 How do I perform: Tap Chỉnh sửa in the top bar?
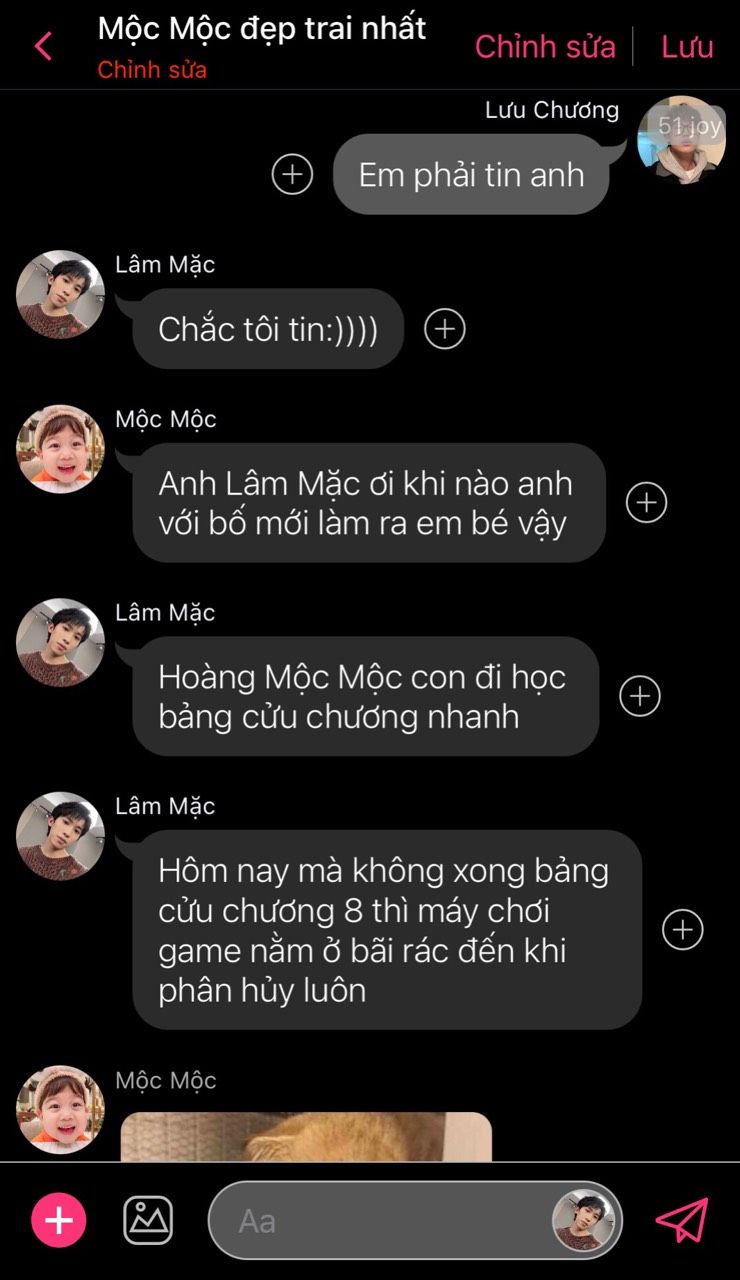(x=545, y=46)
